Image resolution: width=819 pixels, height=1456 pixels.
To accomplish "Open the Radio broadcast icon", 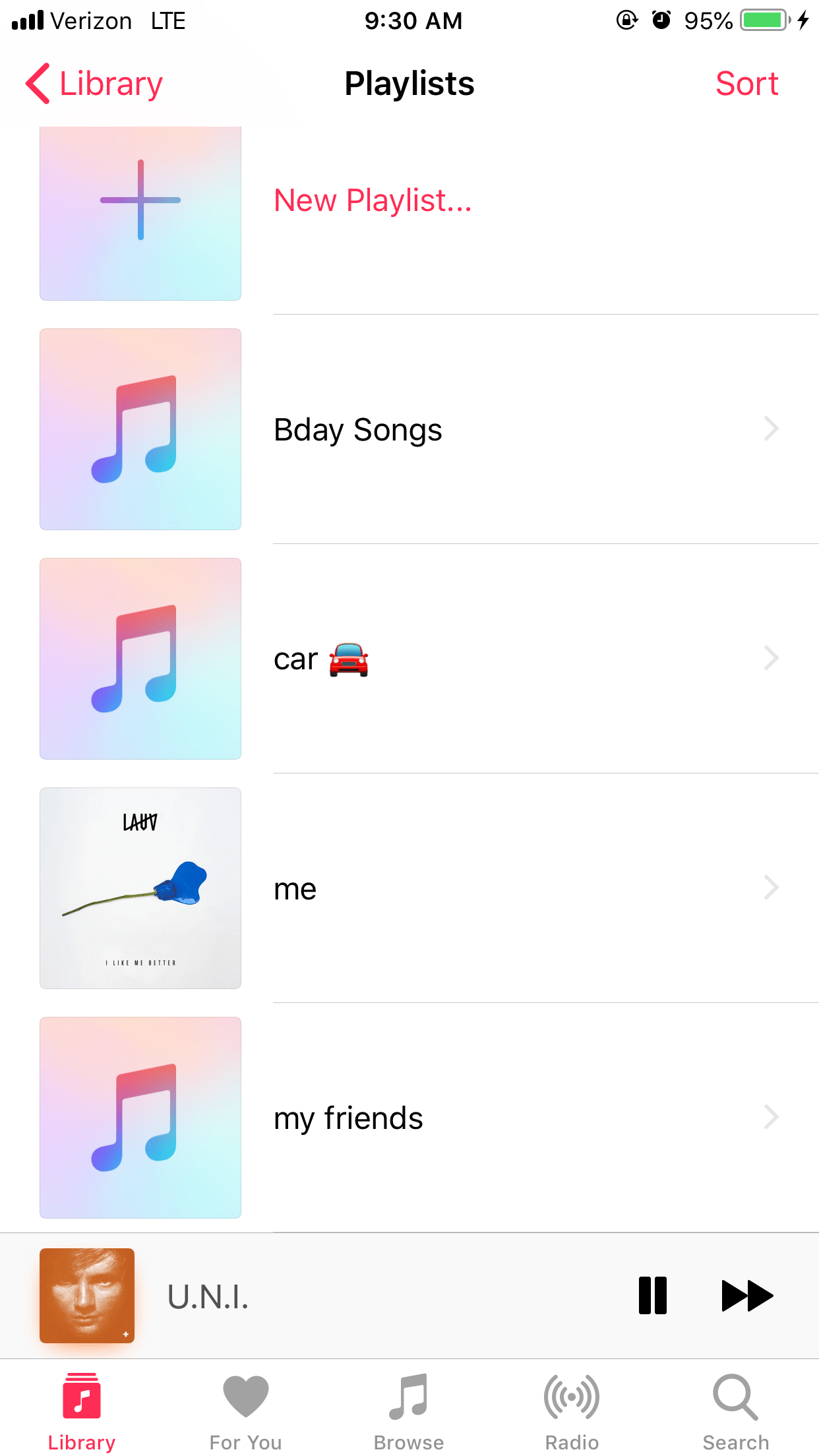I will coord(571,1396).
